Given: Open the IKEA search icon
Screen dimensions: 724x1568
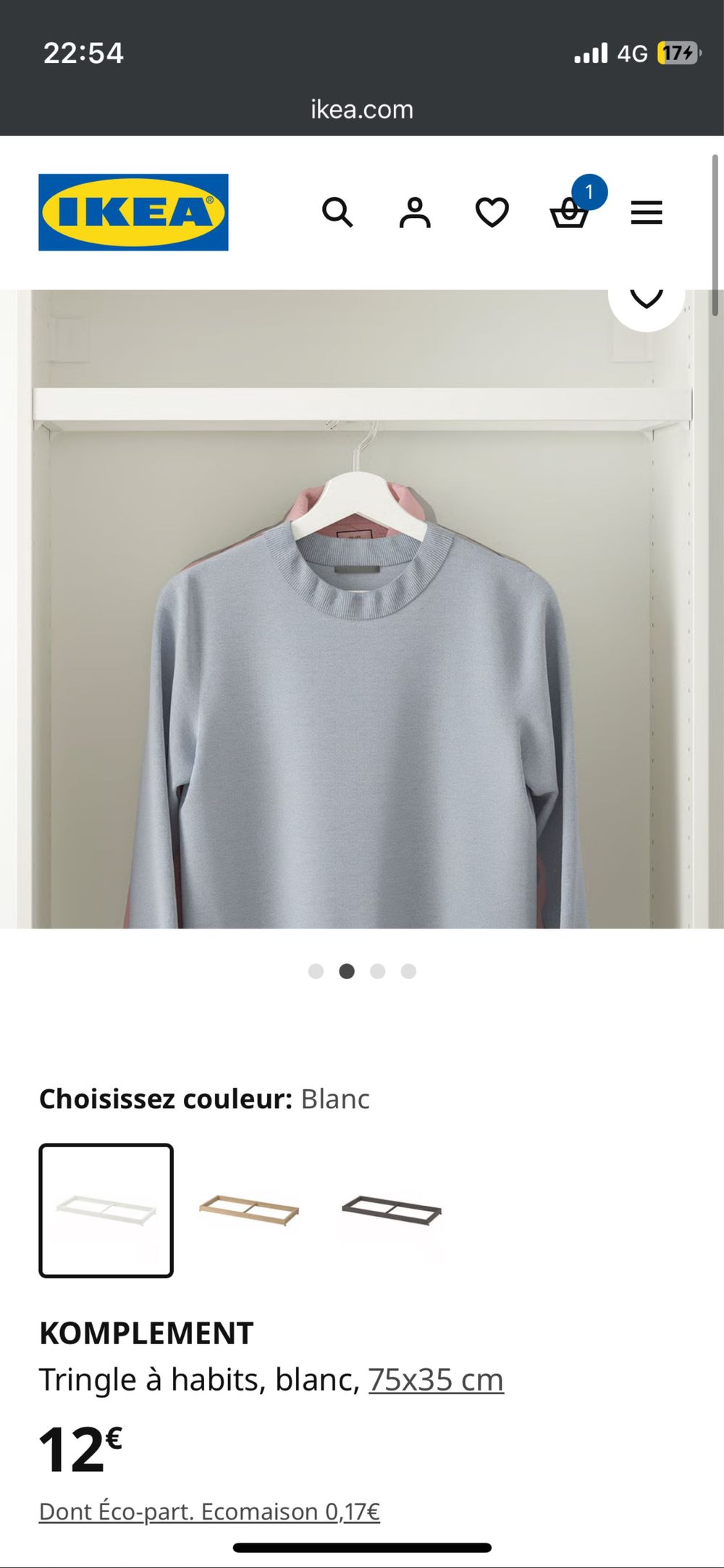Looking at the screenshot, I should 337,213.
